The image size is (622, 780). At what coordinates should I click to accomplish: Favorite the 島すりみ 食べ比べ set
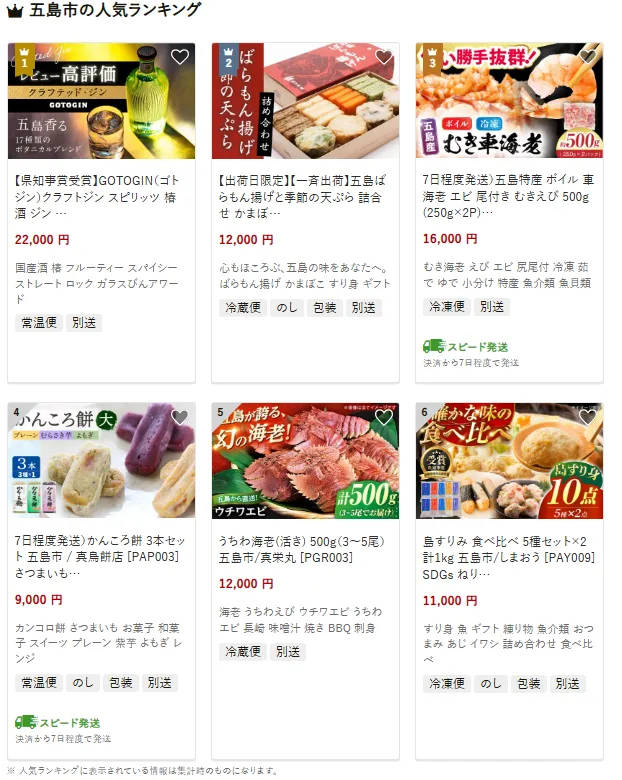tap(588, 417)
